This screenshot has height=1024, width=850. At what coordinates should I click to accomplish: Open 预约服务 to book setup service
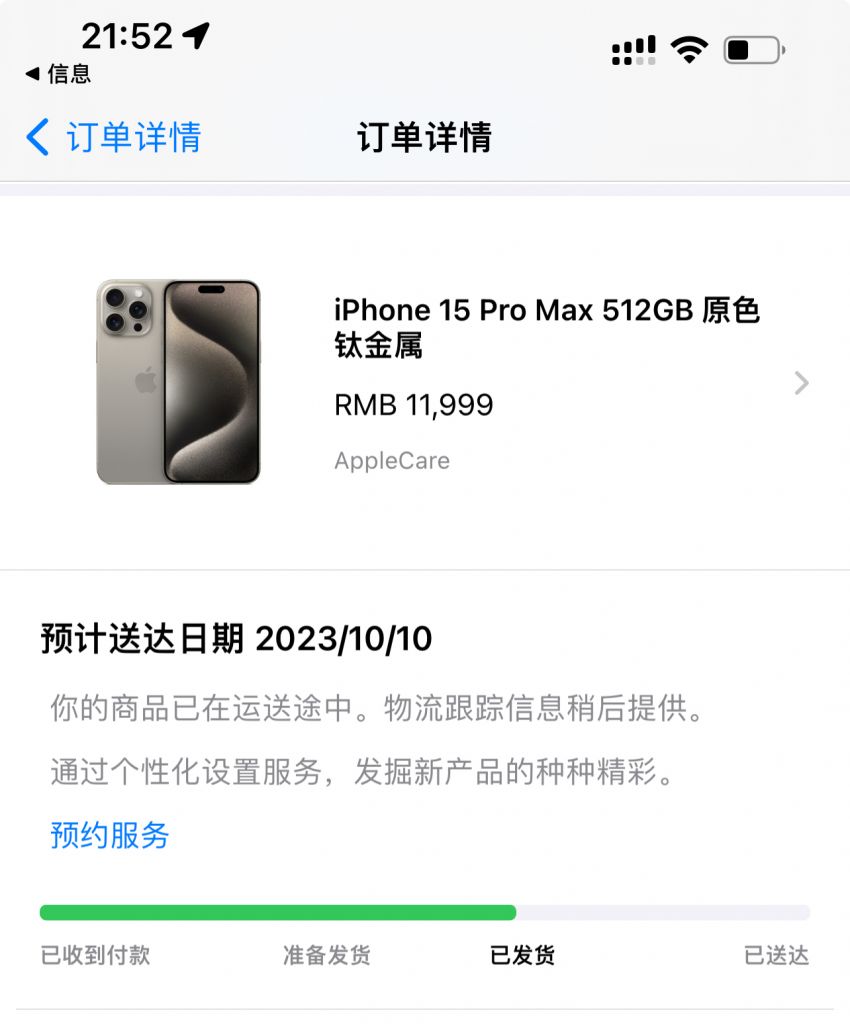click(106, 835)
